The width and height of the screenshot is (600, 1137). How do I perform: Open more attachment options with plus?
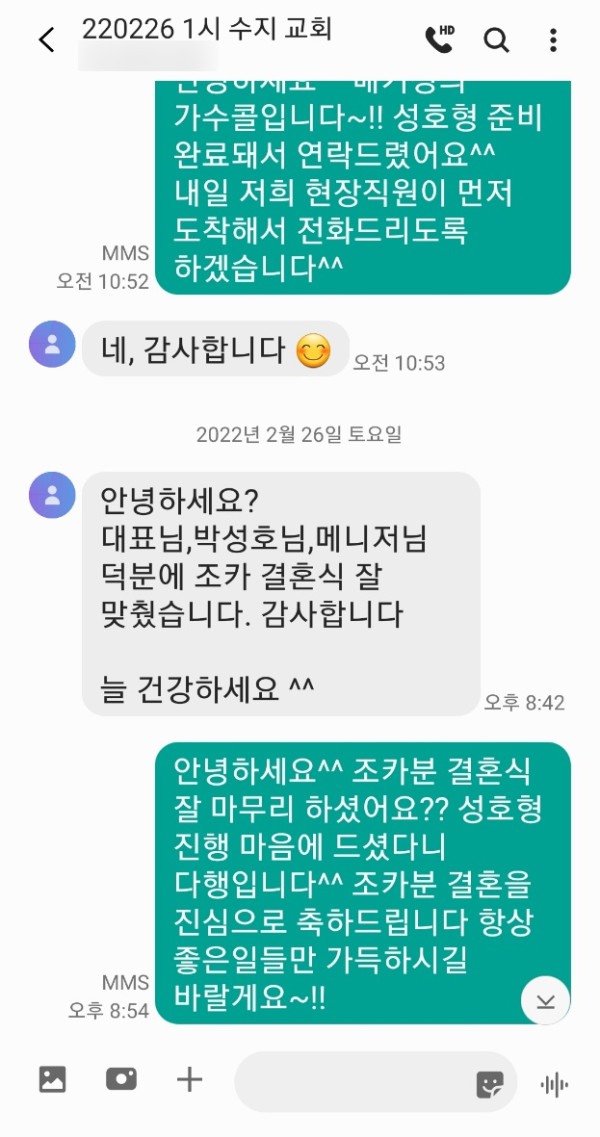click(x=189, y=1079)
